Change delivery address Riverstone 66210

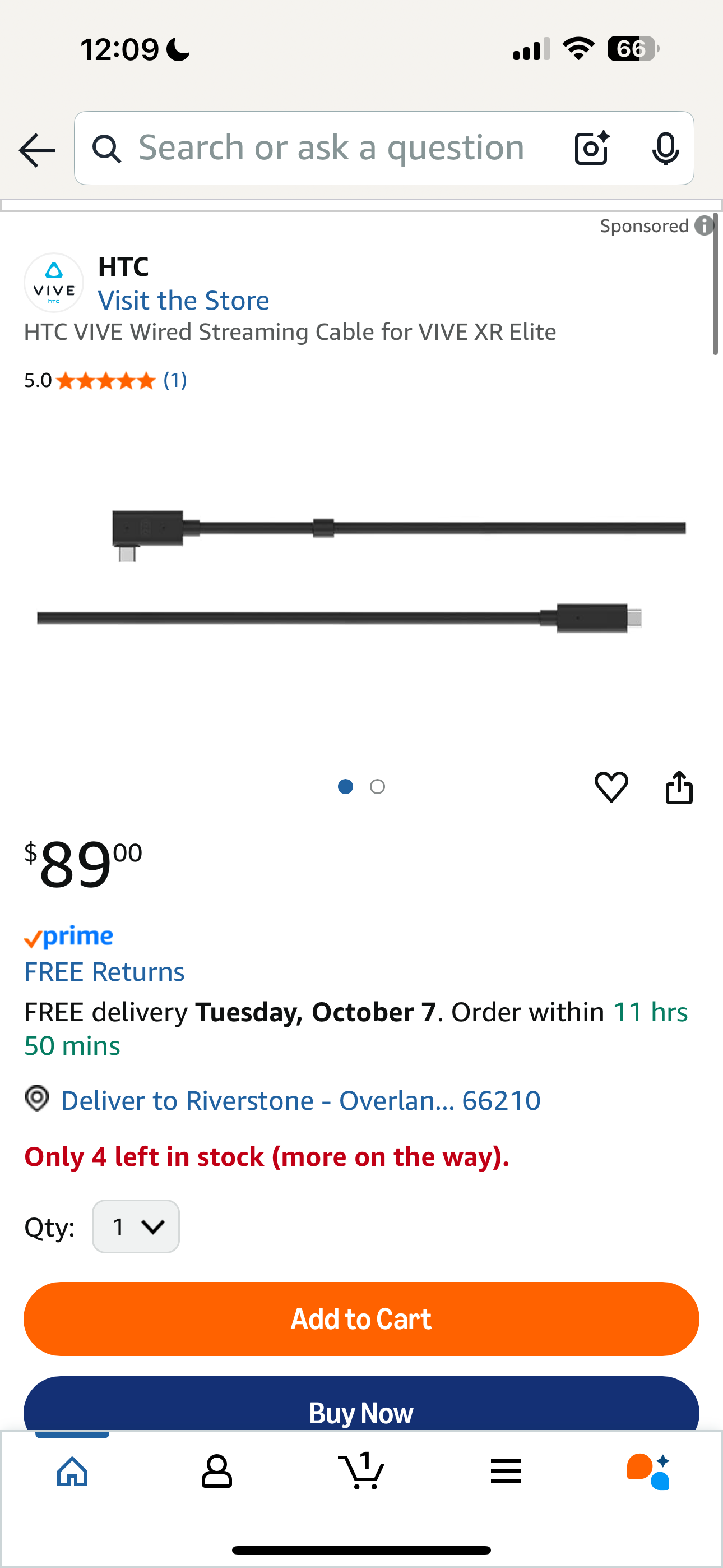coord(300,1100)
